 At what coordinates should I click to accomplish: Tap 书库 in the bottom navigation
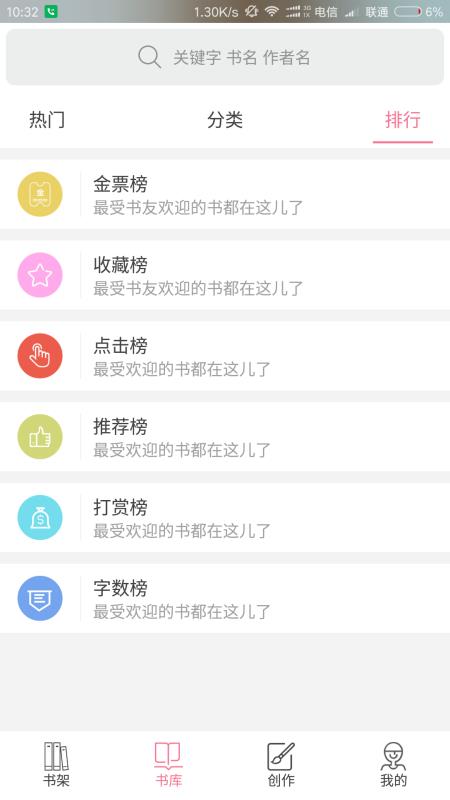168,764
